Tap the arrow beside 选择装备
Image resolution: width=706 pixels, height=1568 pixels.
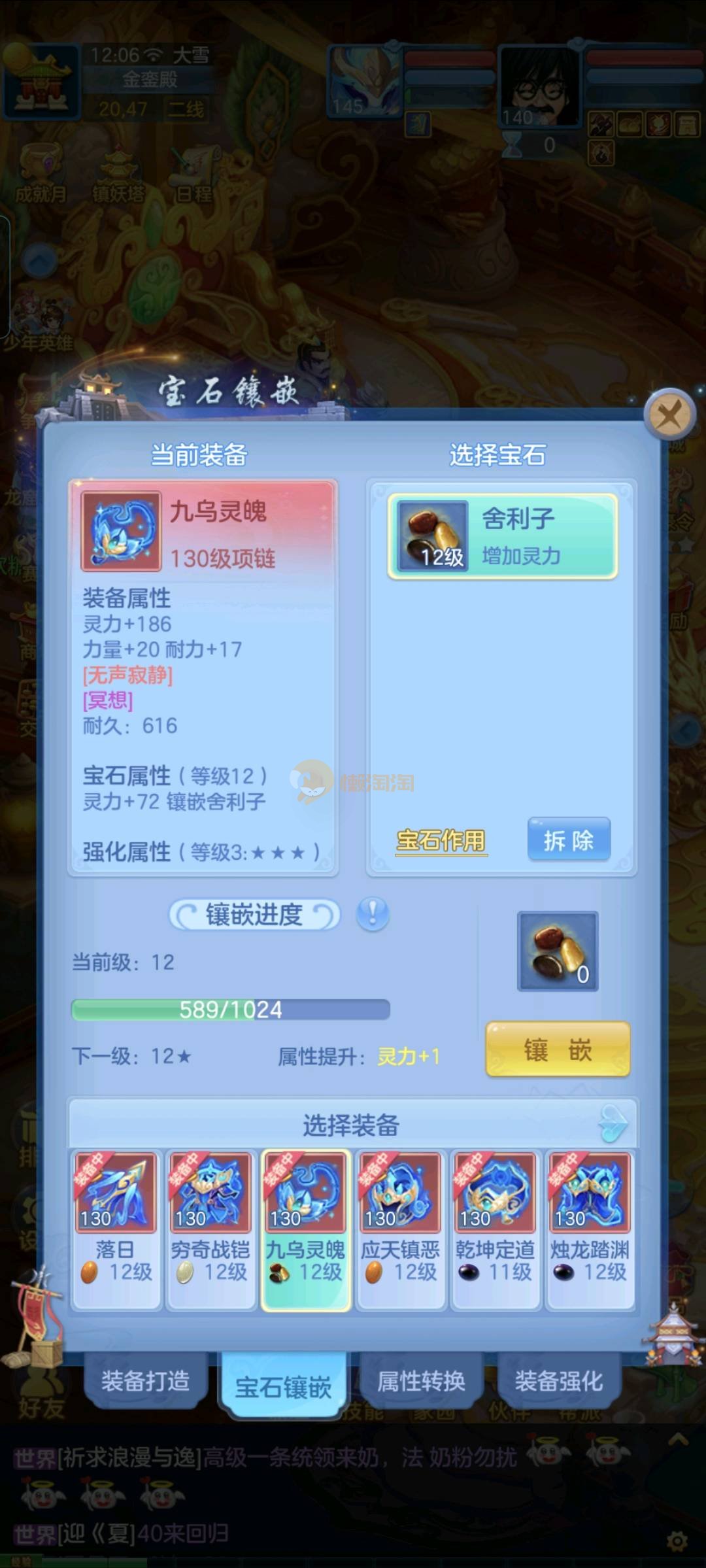click(613, 1124)
